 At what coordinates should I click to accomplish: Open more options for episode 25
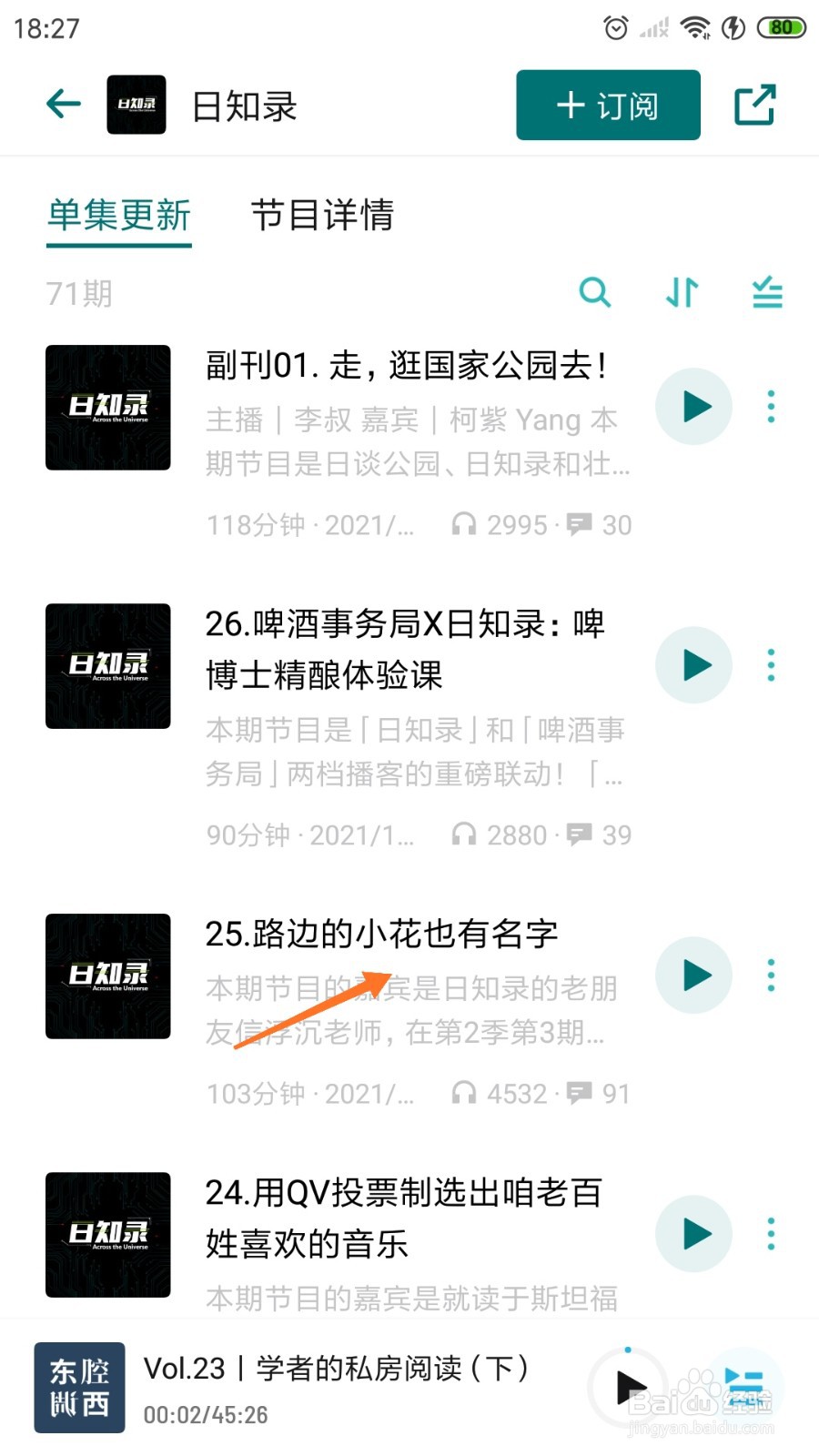point(771,975)
